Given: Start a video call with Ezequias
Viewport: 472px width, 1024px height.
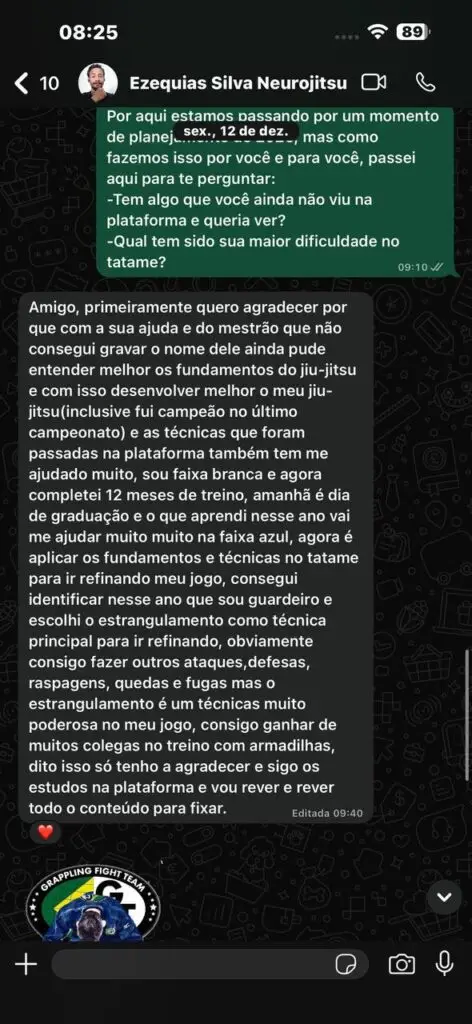Looking at the screenshot, I should coord(374,82).
